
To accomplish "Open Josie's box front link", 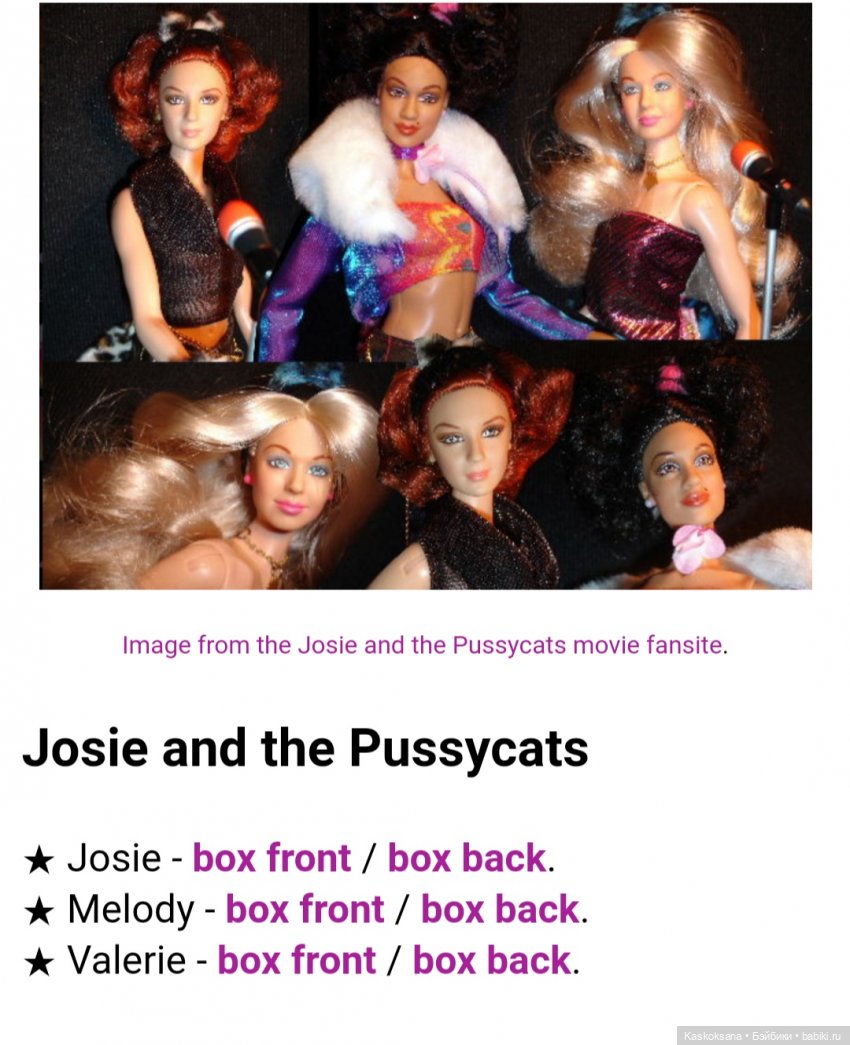I will coord(271,858).
